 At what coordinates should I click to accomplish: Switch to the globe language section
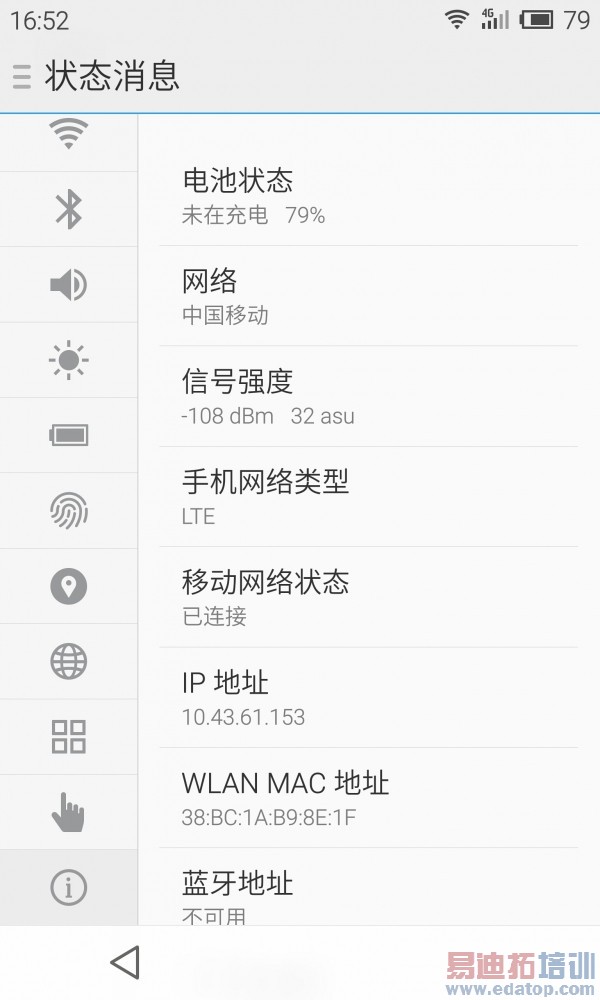(68, 661)
